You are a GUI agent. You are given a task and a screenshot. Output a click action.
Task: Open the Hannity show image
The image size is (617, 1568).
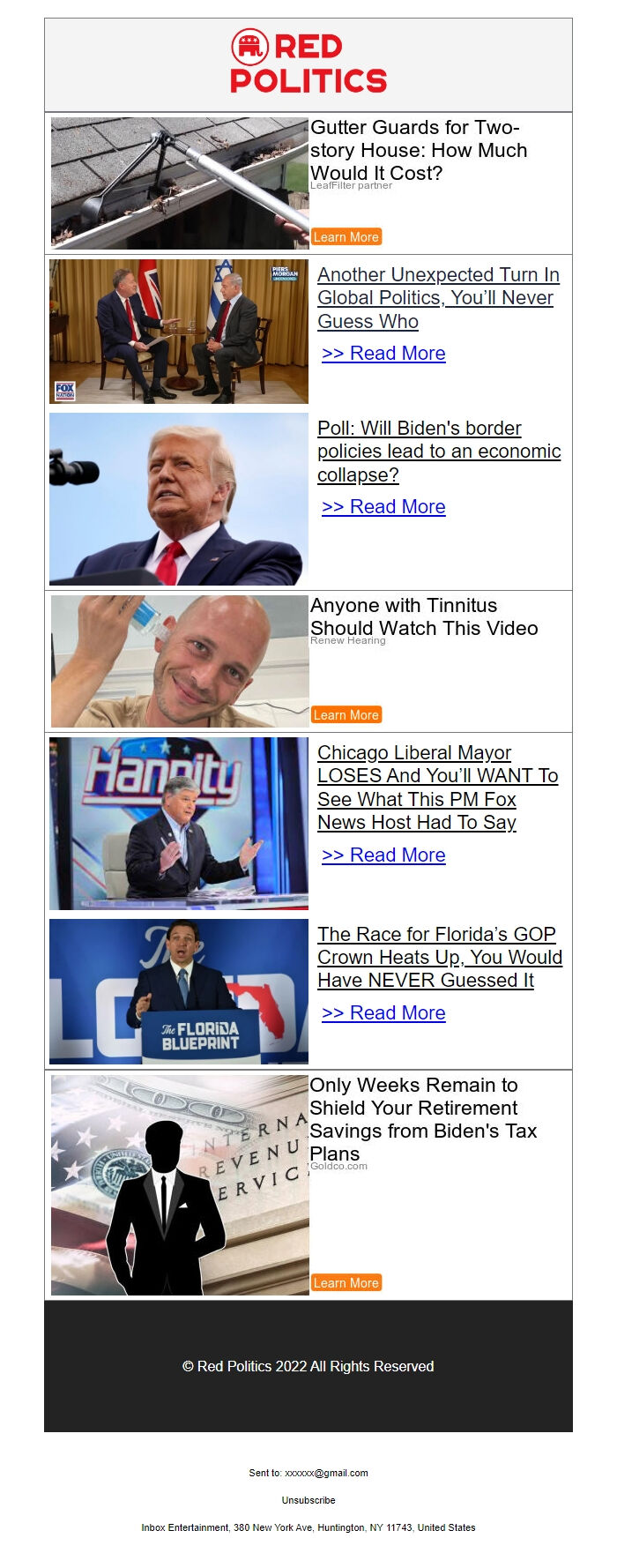[179, 823]
